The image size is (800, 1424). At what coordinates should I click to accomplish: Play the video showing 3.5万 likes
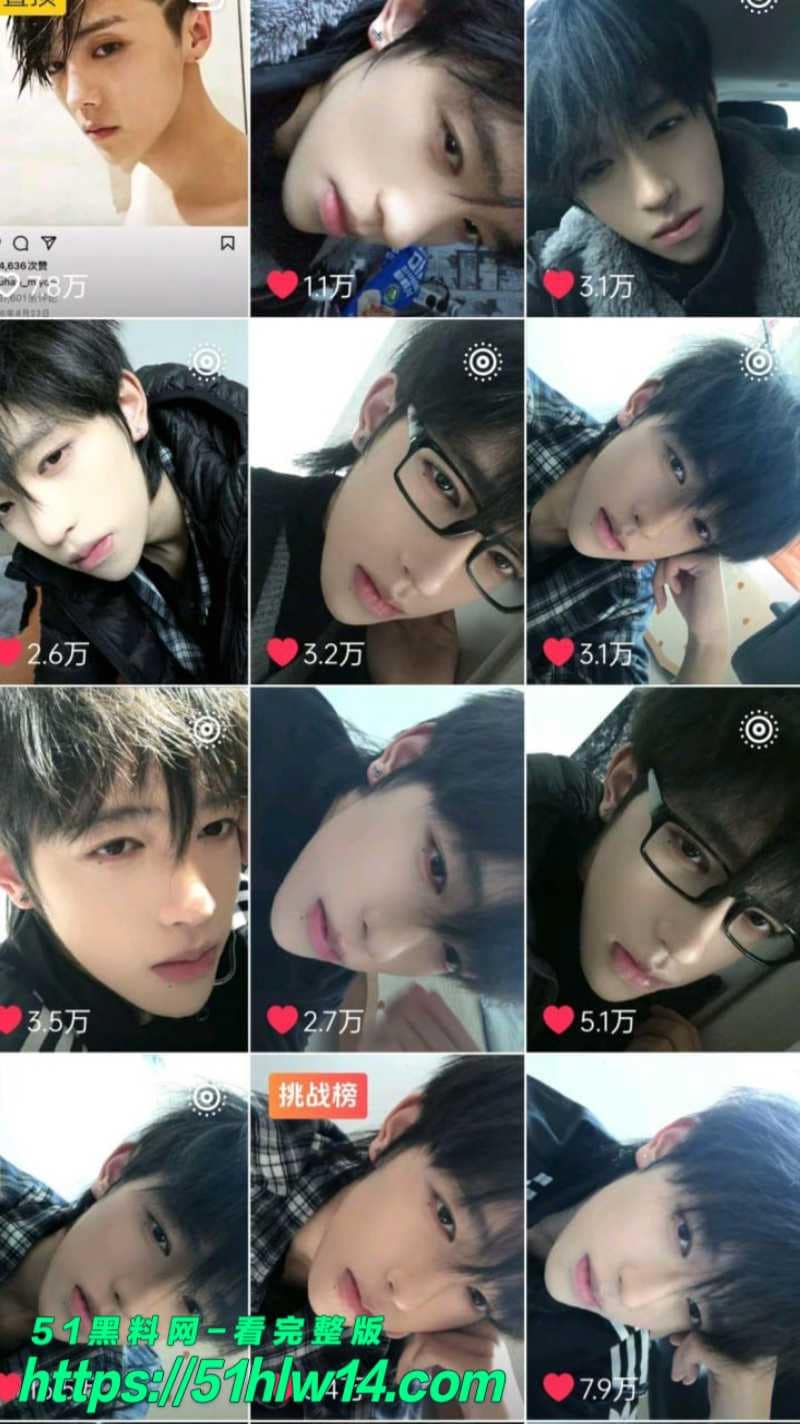pyautogui.click(x=124, y=868)
